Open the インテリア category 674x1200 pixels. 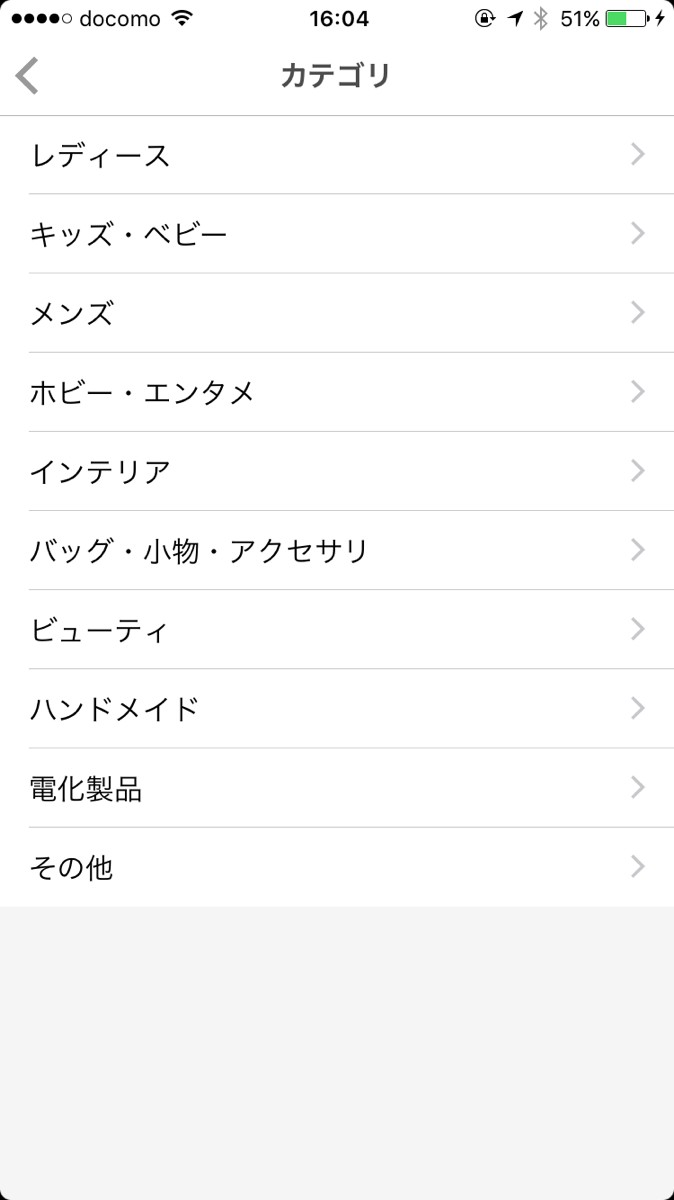[337, 471]
